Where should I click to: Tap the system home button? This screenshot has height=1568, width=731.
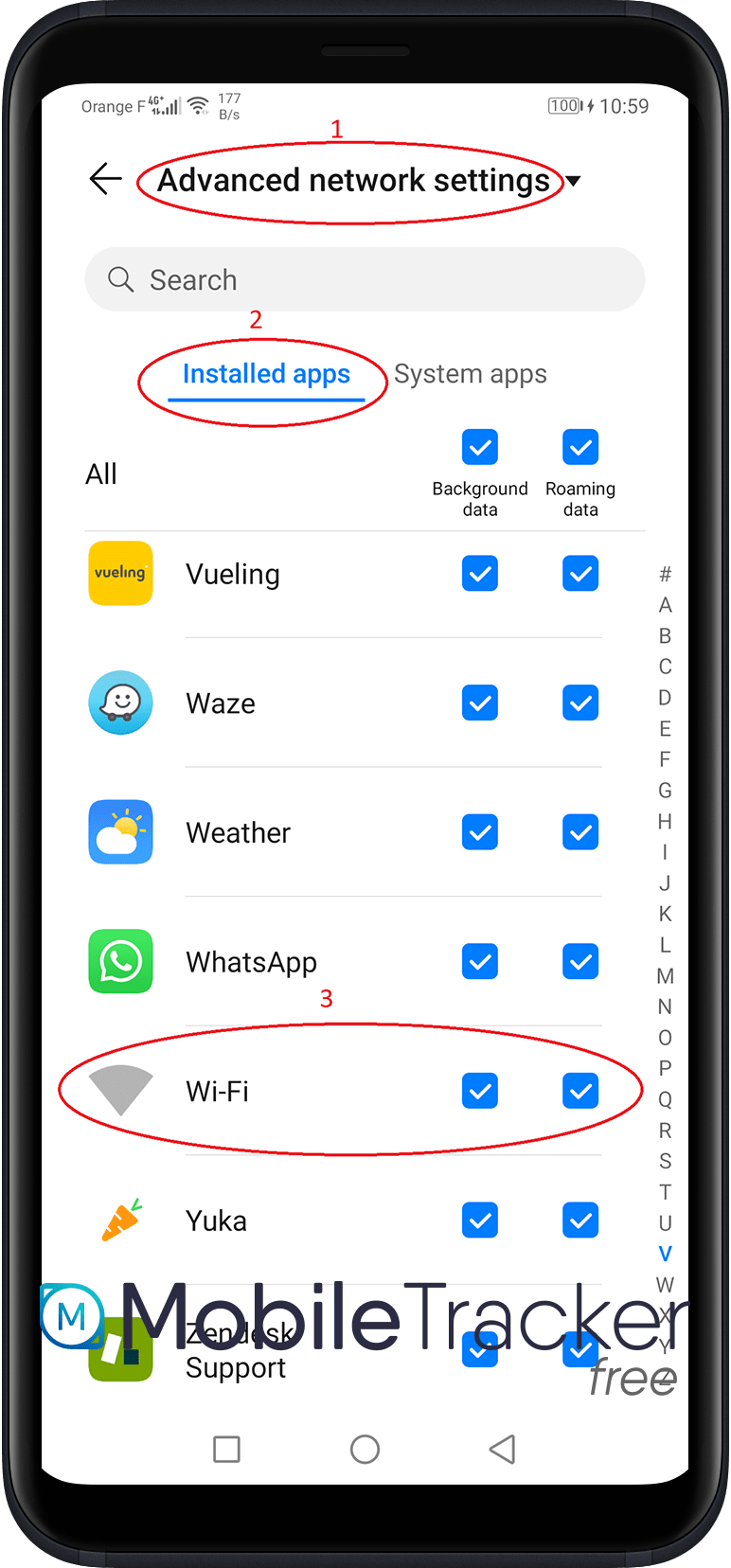(365, 1449)
